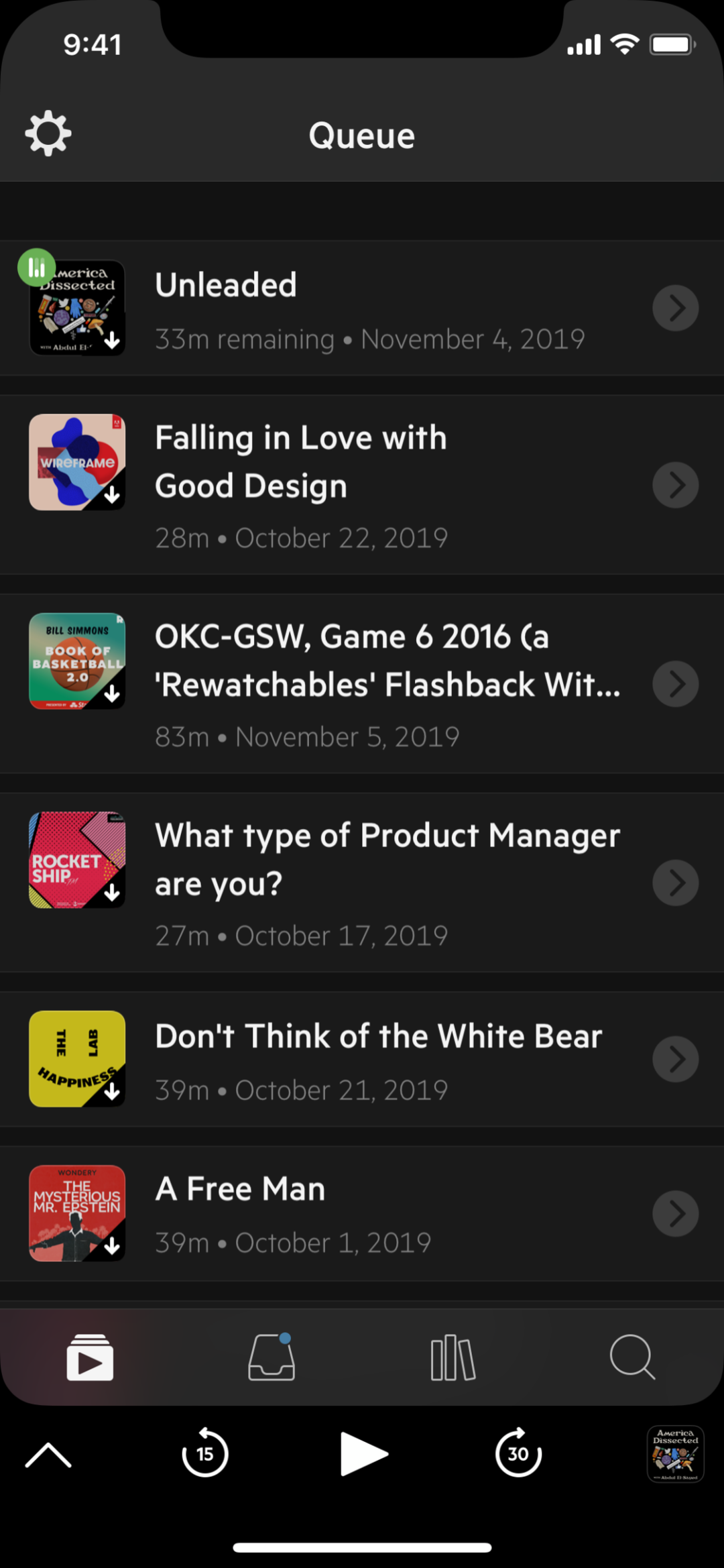Screen dimensions: 724x1568
Task: Open A Free Man episode
Action: click(362, 1213)
